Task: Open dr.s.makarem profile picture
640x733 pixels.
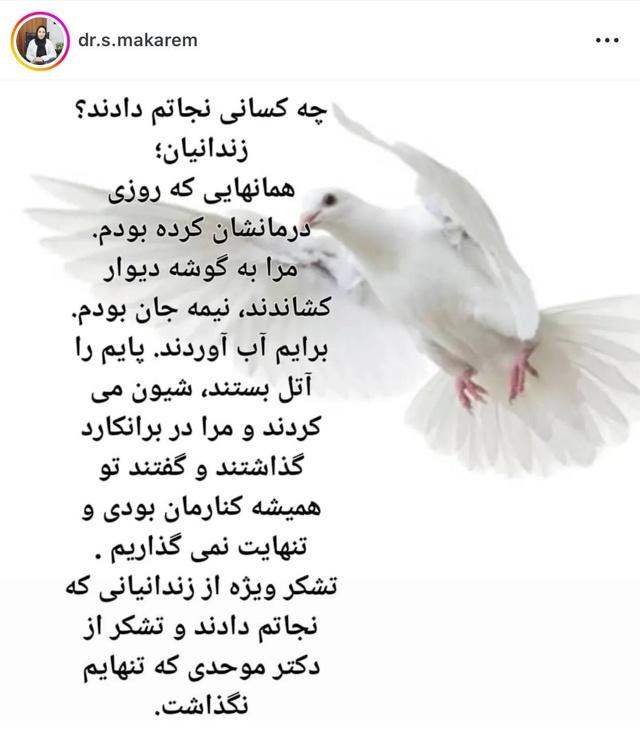Action: pyautogui.click(x=39, y=41)
